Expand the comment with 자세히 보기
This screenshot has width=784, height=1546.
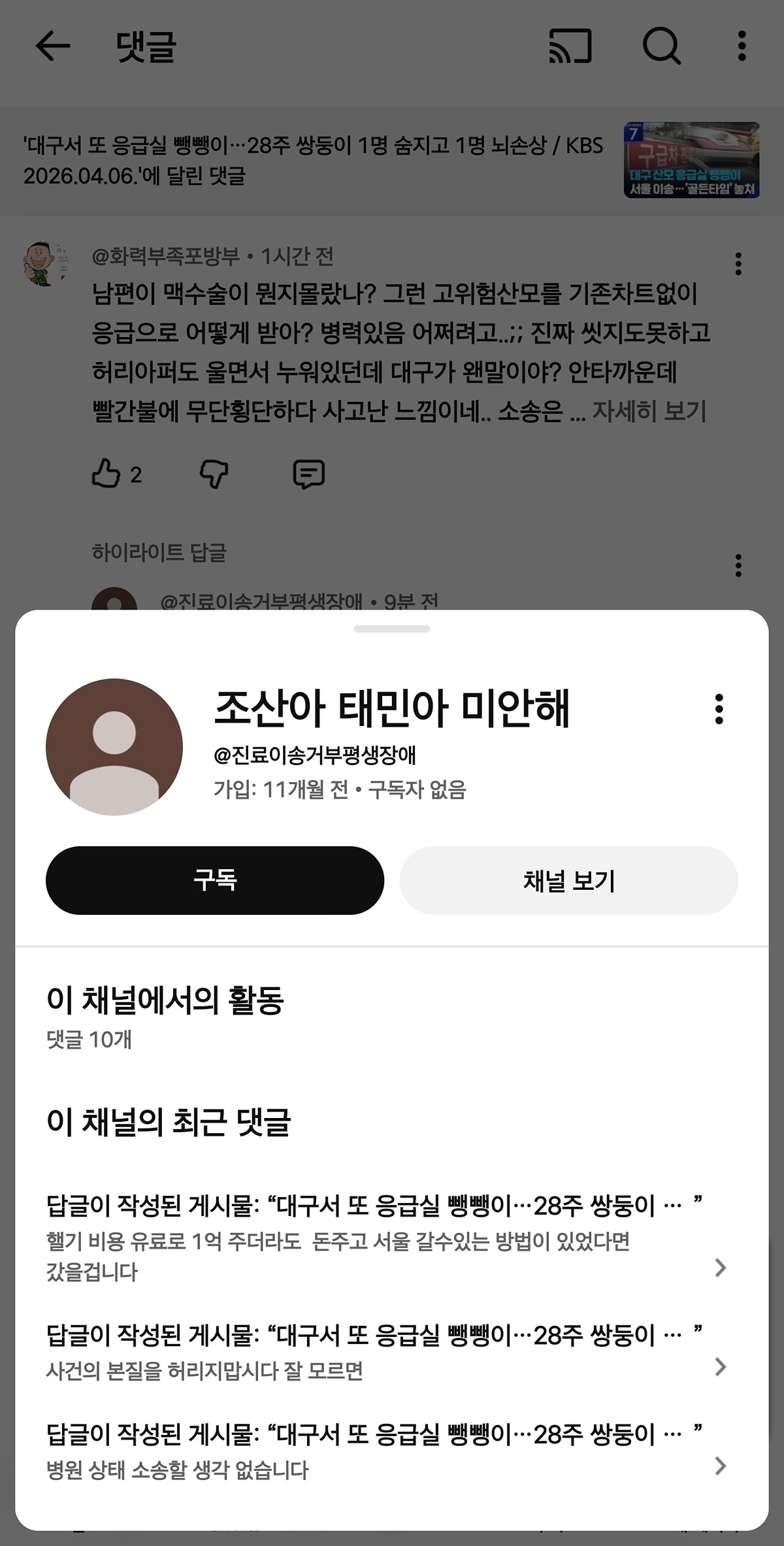coord(649,412)
